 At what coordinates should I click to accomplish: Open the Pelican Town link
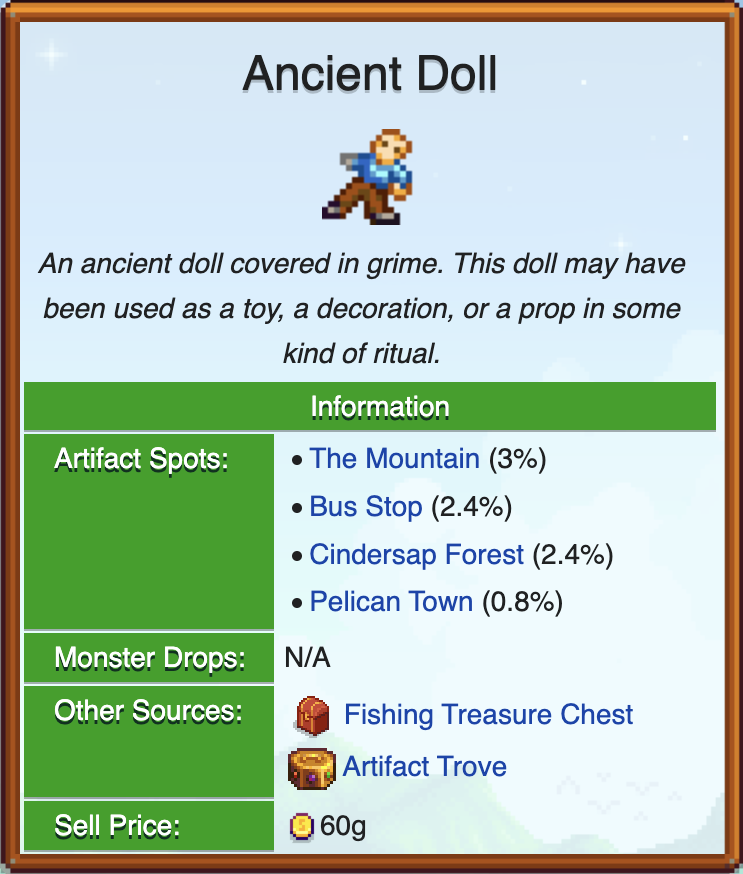pyautogui.click(x=391, y=602)
